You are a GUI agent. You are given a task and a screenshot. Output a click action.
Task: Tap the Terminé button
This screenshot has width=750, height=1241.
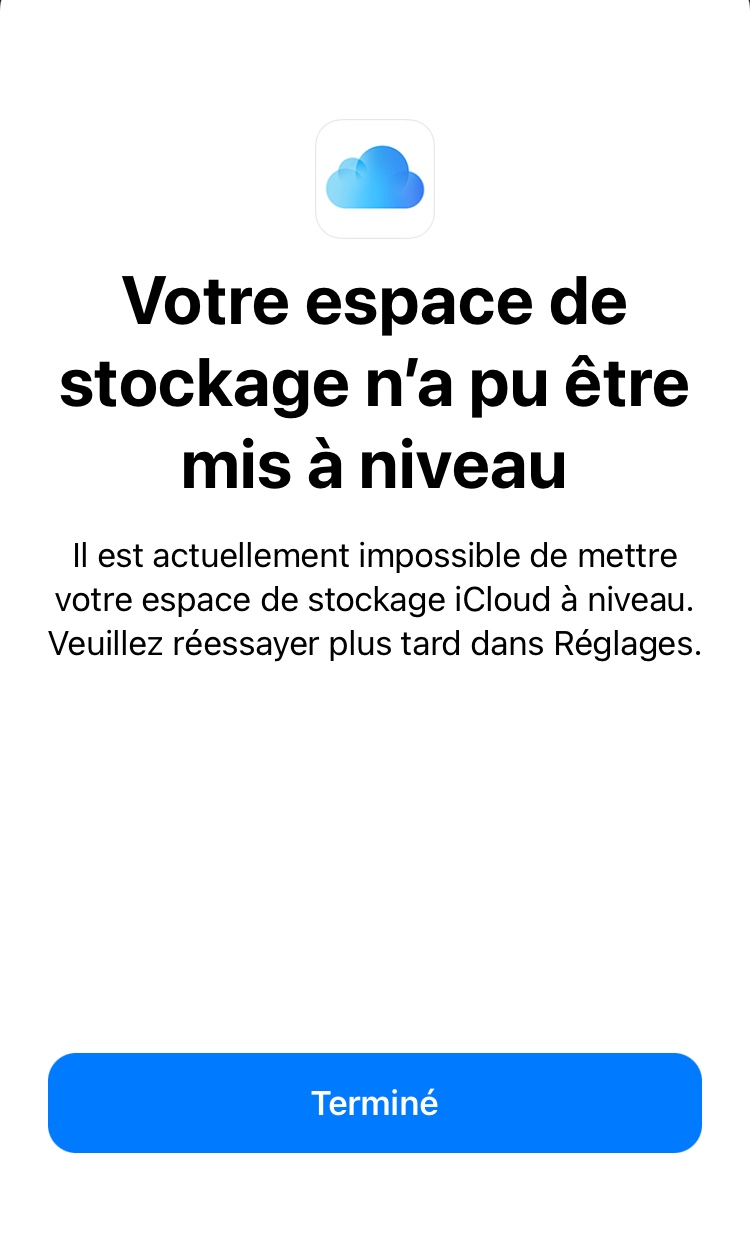point(375,1103)
